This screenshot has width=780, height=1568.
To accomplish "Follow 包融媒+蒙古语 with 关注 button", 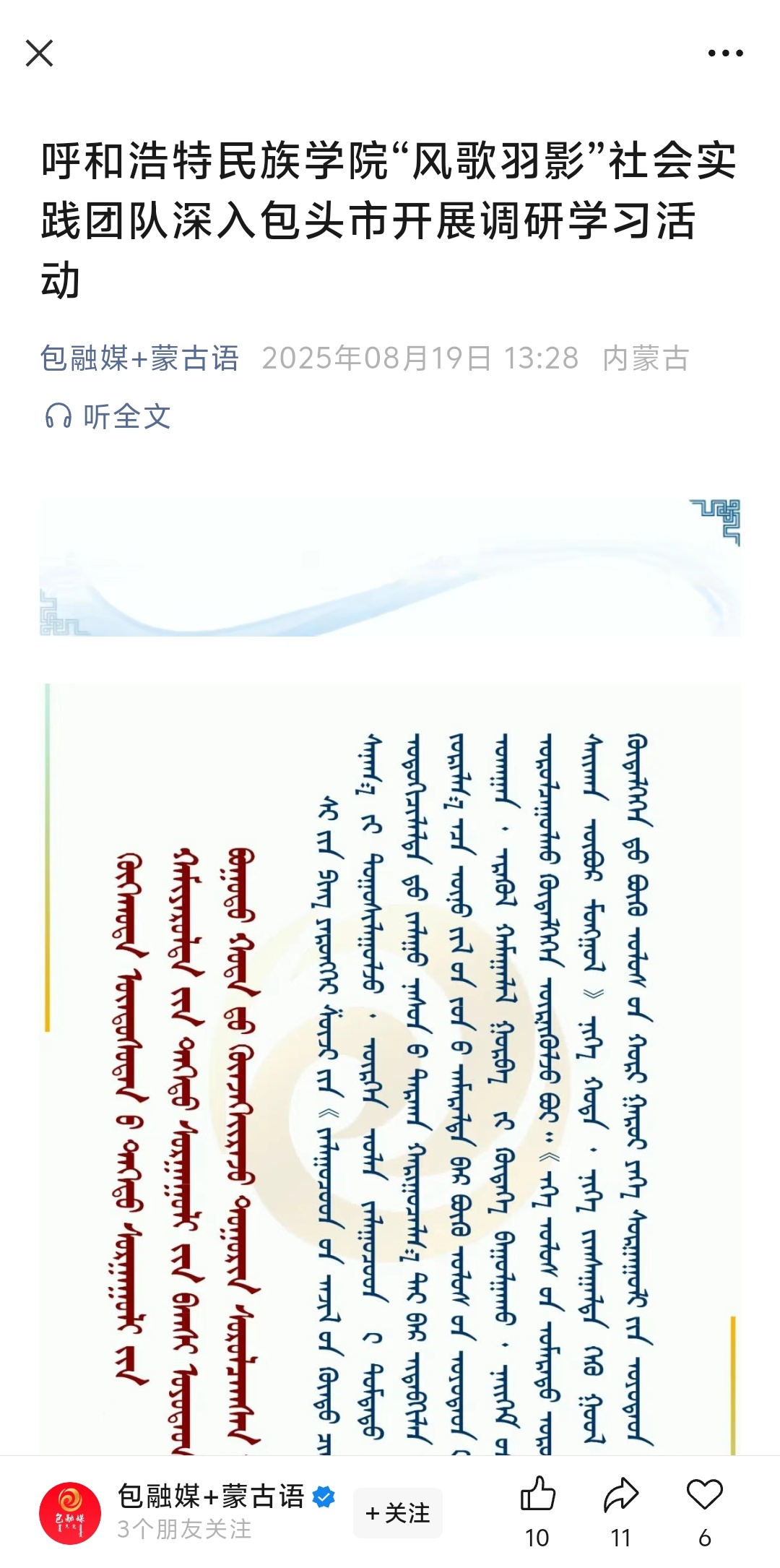I will pos(398,1512).
